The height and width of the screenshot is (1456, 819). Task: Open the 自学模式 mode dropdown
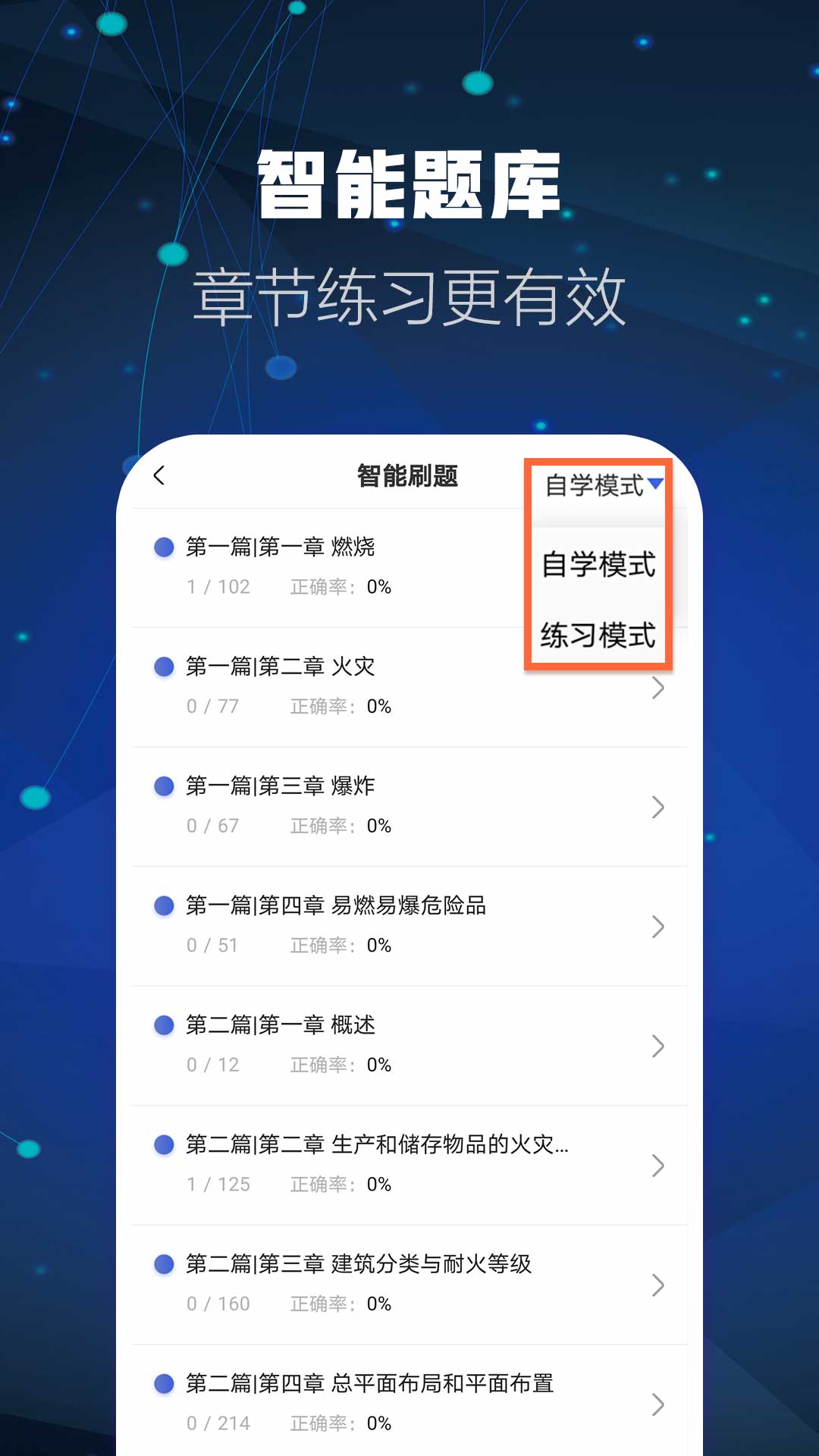pos(599,483)
